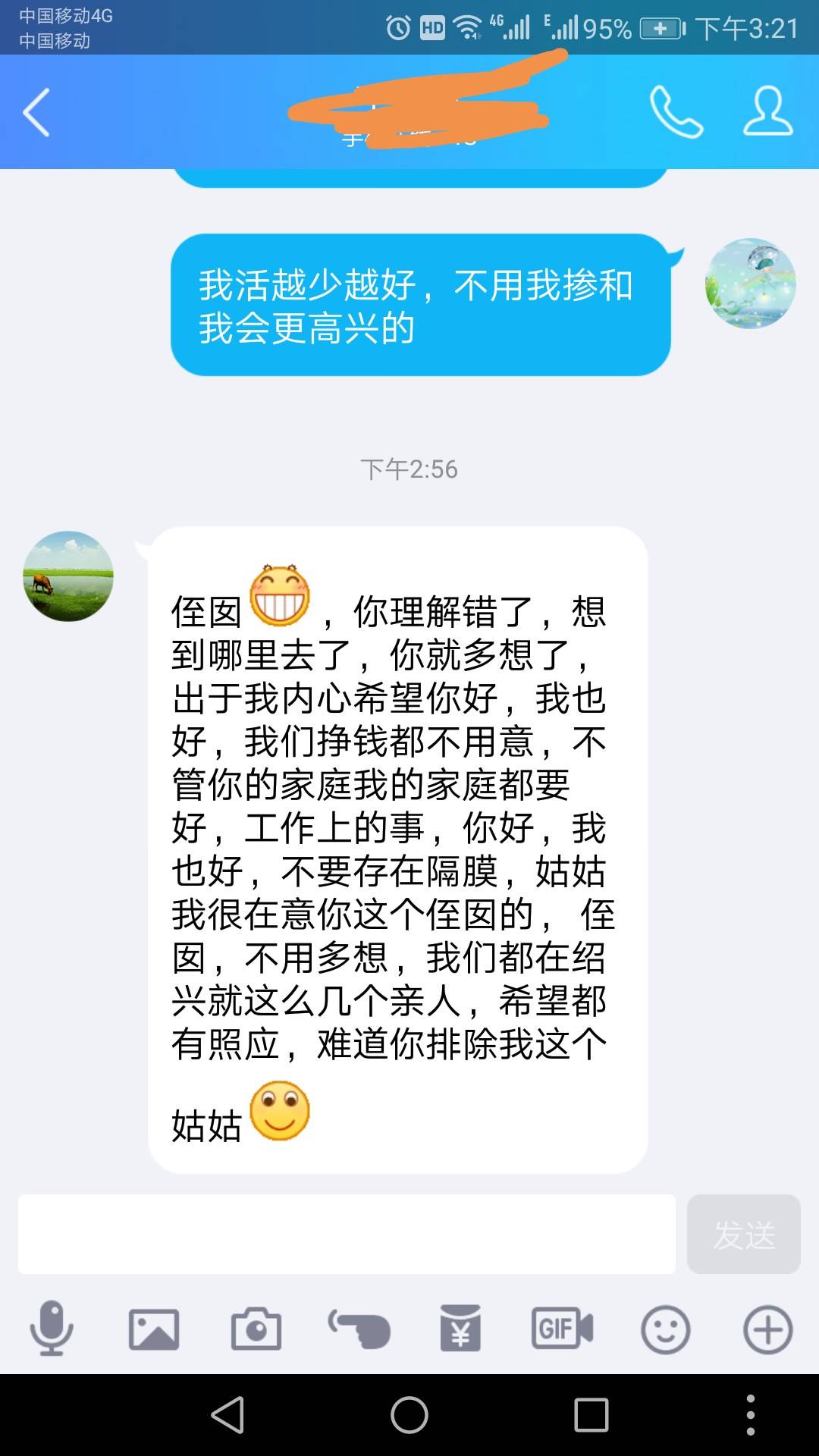Send a poke with the pointing hand icon
Screen dimensions: 819x1456
coord(359,1329)
